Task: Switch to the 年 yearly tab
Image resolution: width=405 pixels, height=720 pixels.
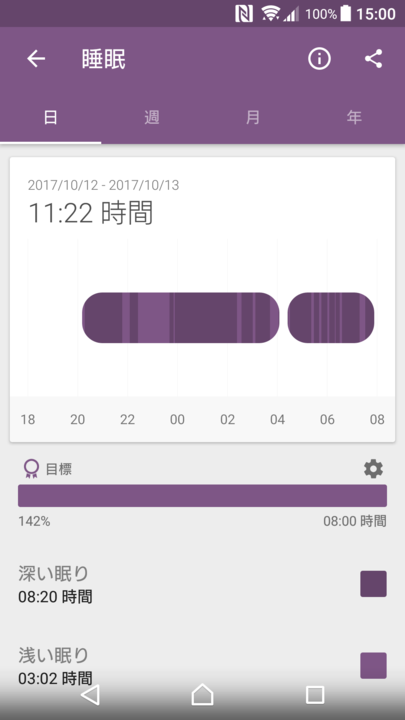Action: click(x=354, y=118)
